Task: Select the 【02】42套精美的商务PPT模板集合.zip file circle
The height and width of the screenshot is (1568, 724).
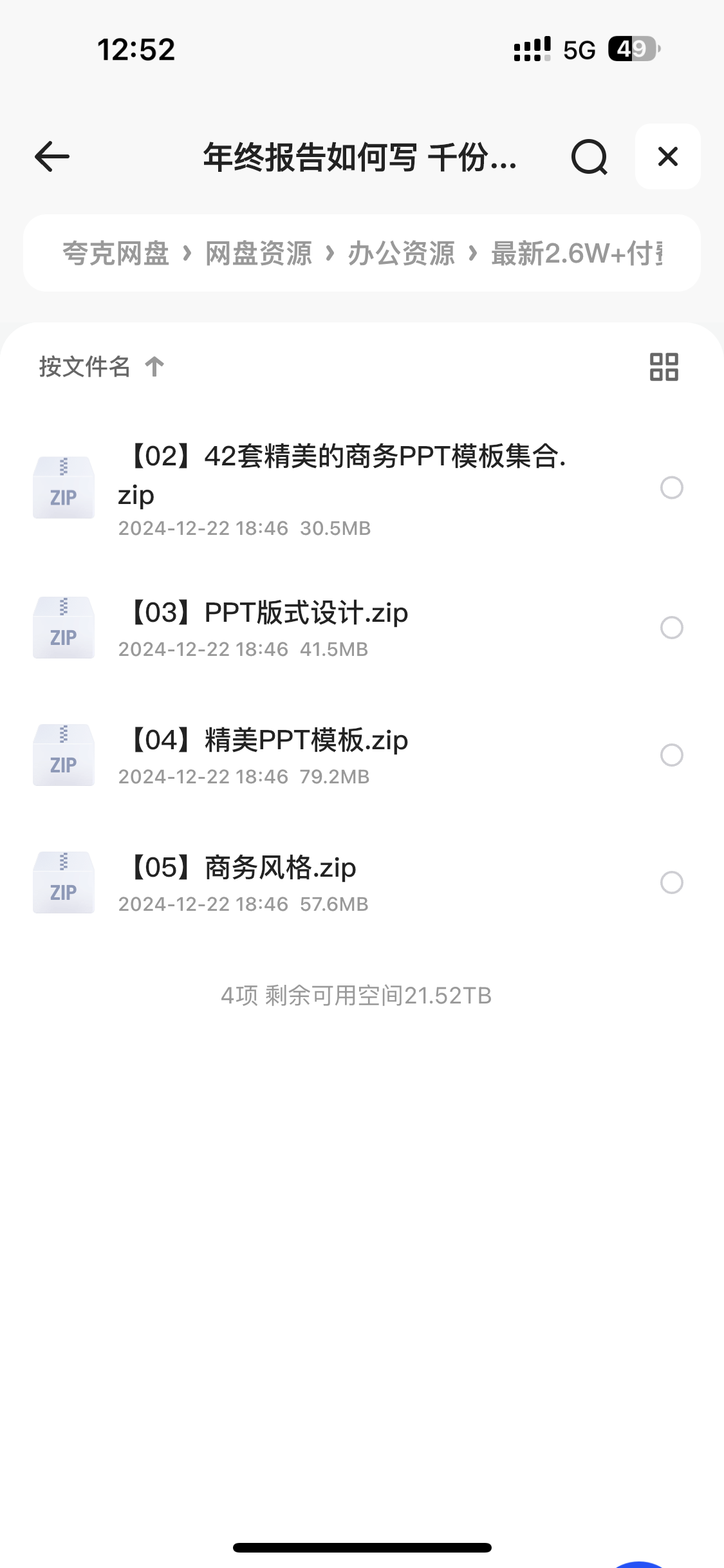Action: click(x=672, y=488)
